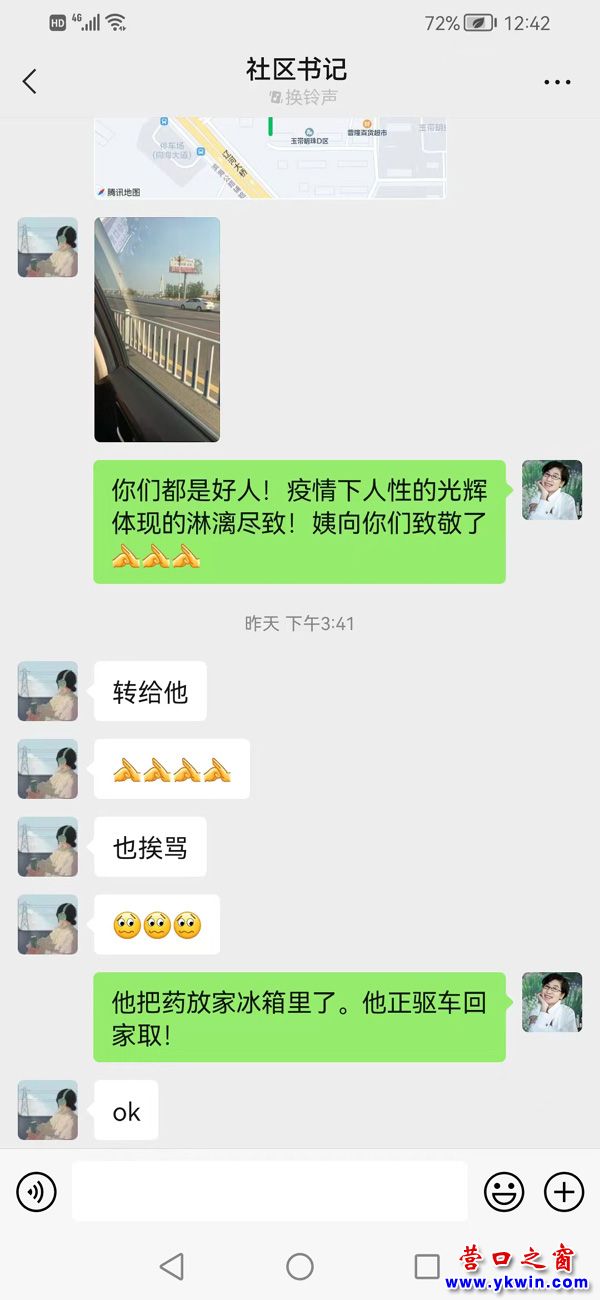
Task: Open the shared map location card
Action: click(x=270, y=158)
